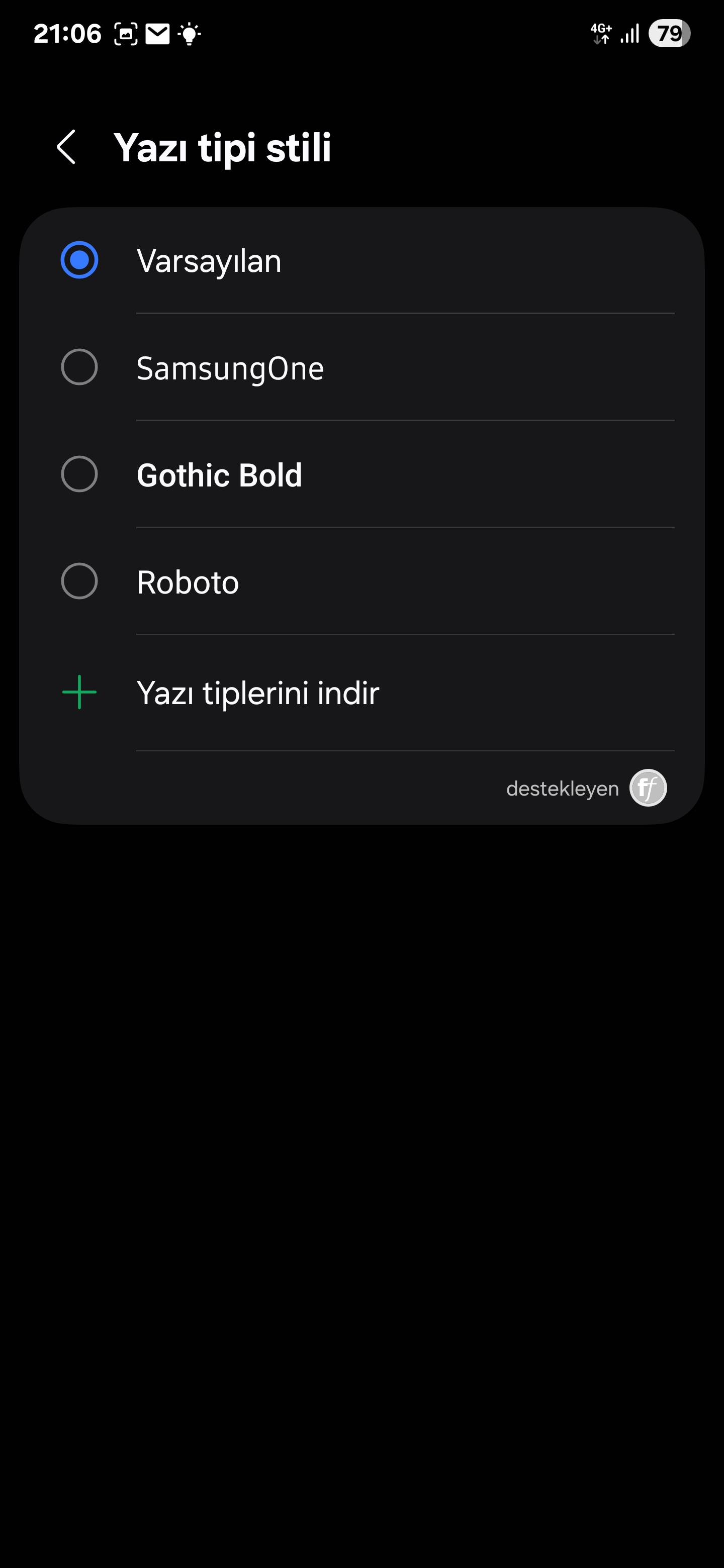Go back from Yazı tipi stili
Screen dimensions: 724x1568
(x=66, y=147)
